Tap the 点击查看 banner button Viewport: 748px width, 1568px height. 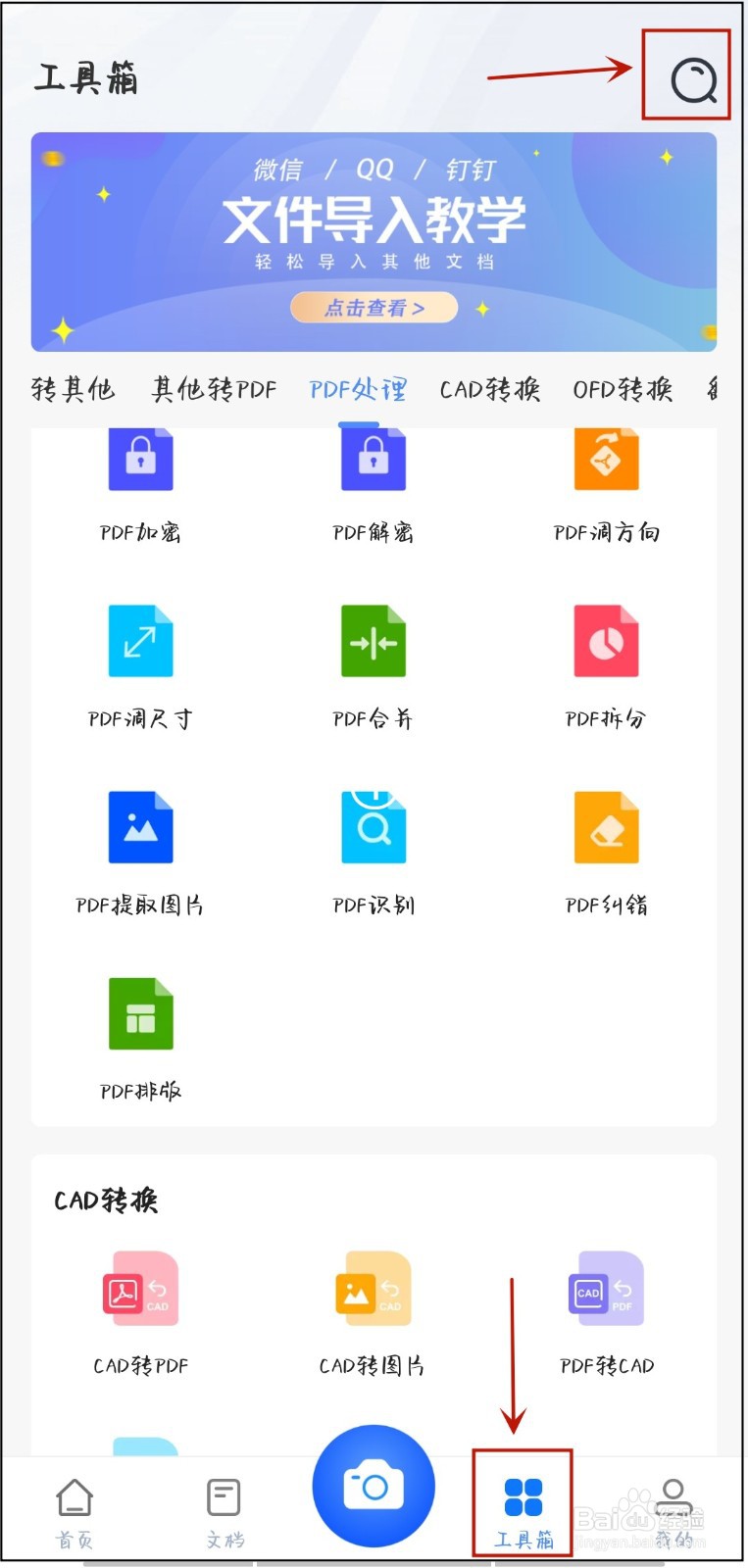point(374,307)
